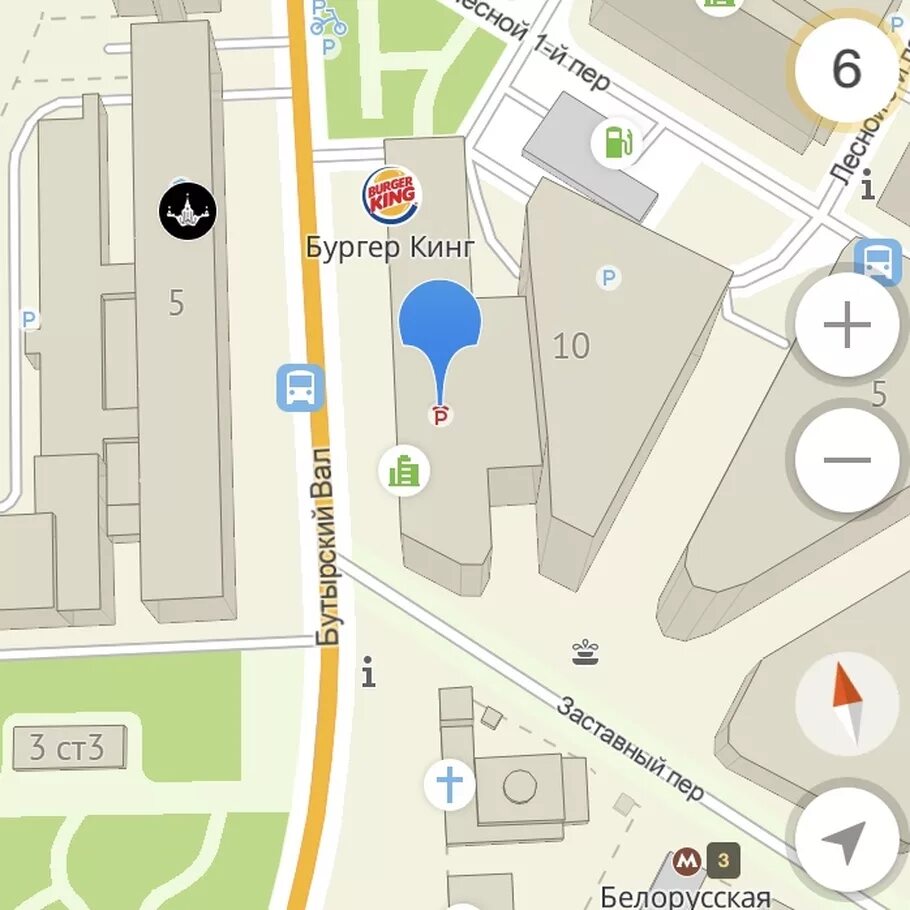The width and height of the screenshot is (910, 910).
Task: Tap the green office building marker
Action: coord(404,470)
